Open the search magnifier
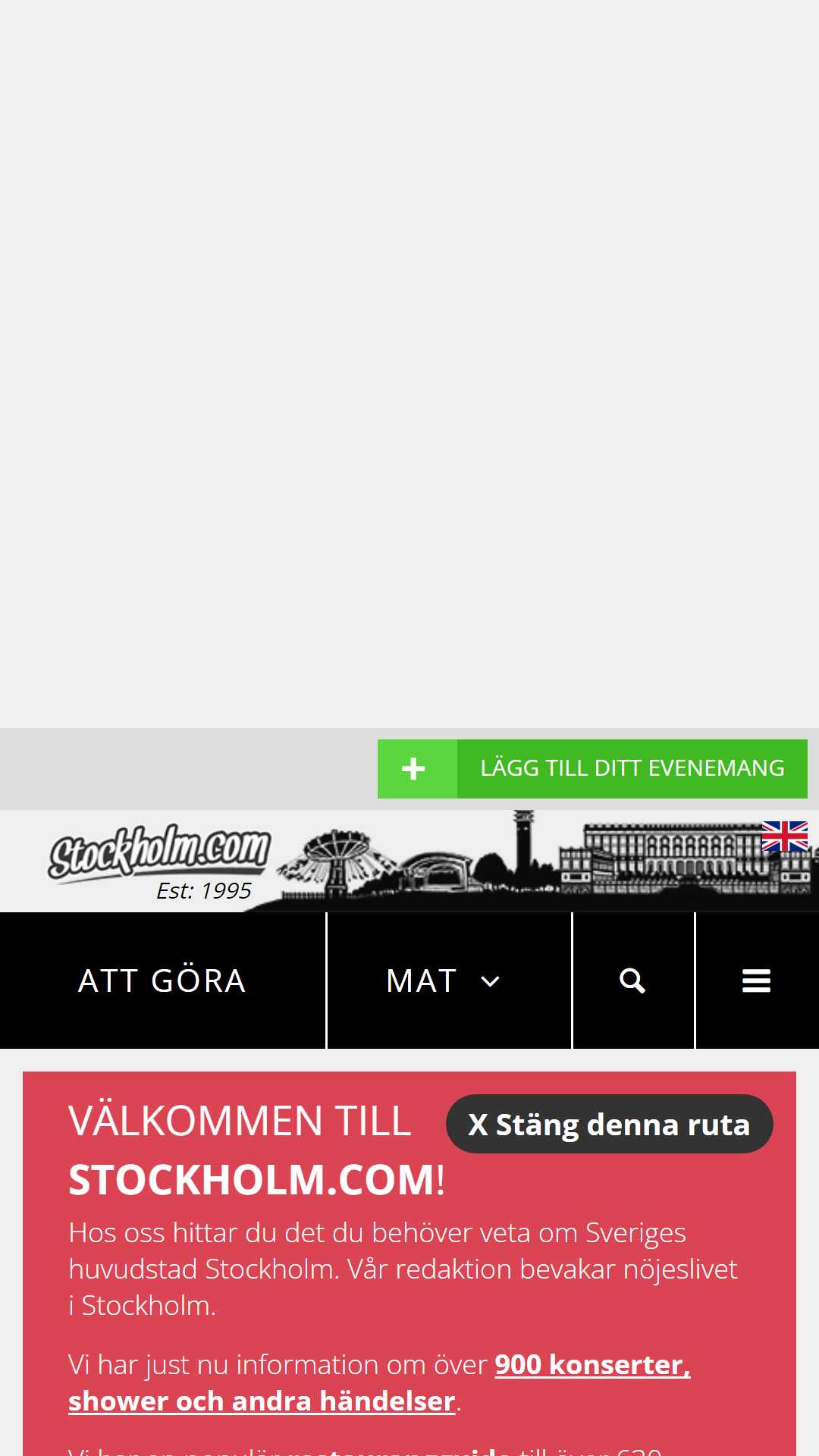Viewport: 819px width, 1456px height. pyautogui.click(x=633, y=981)
